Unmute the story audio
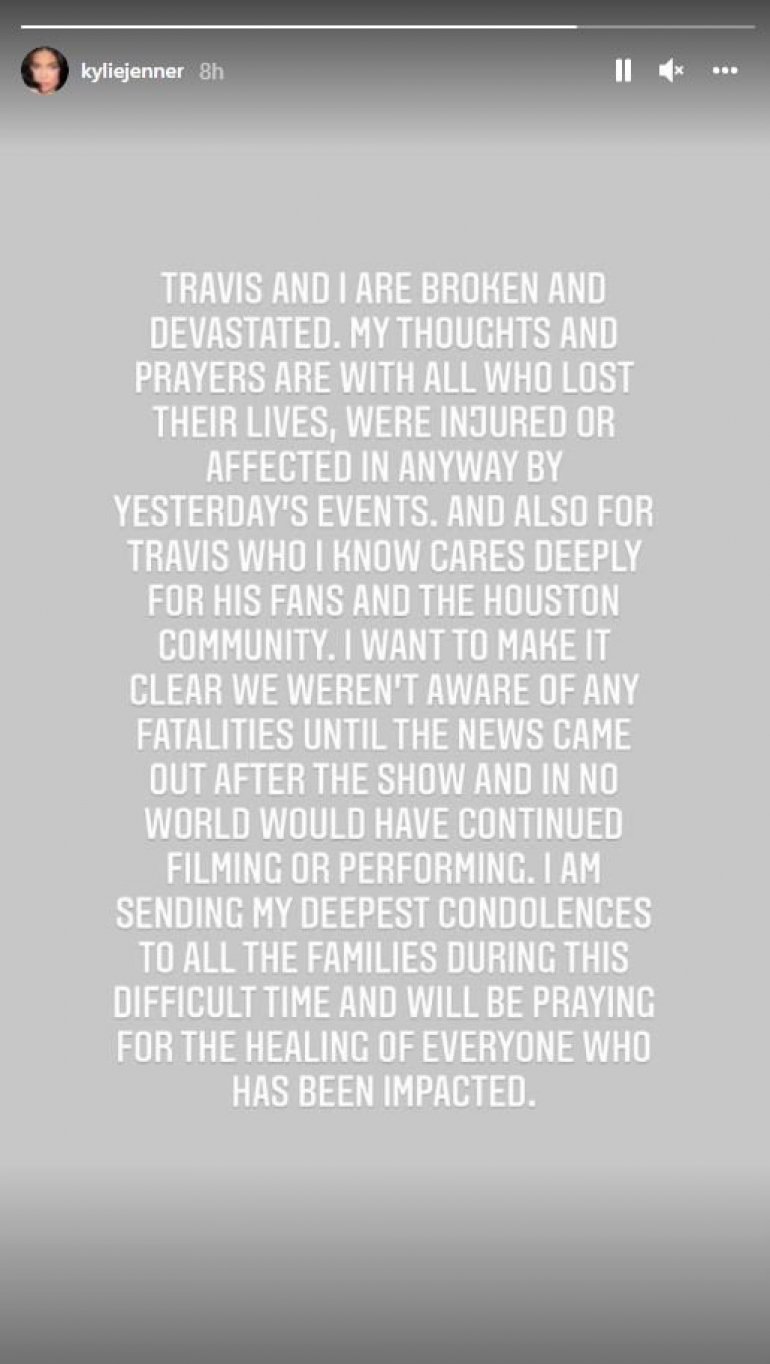 (x=671, y=71)
